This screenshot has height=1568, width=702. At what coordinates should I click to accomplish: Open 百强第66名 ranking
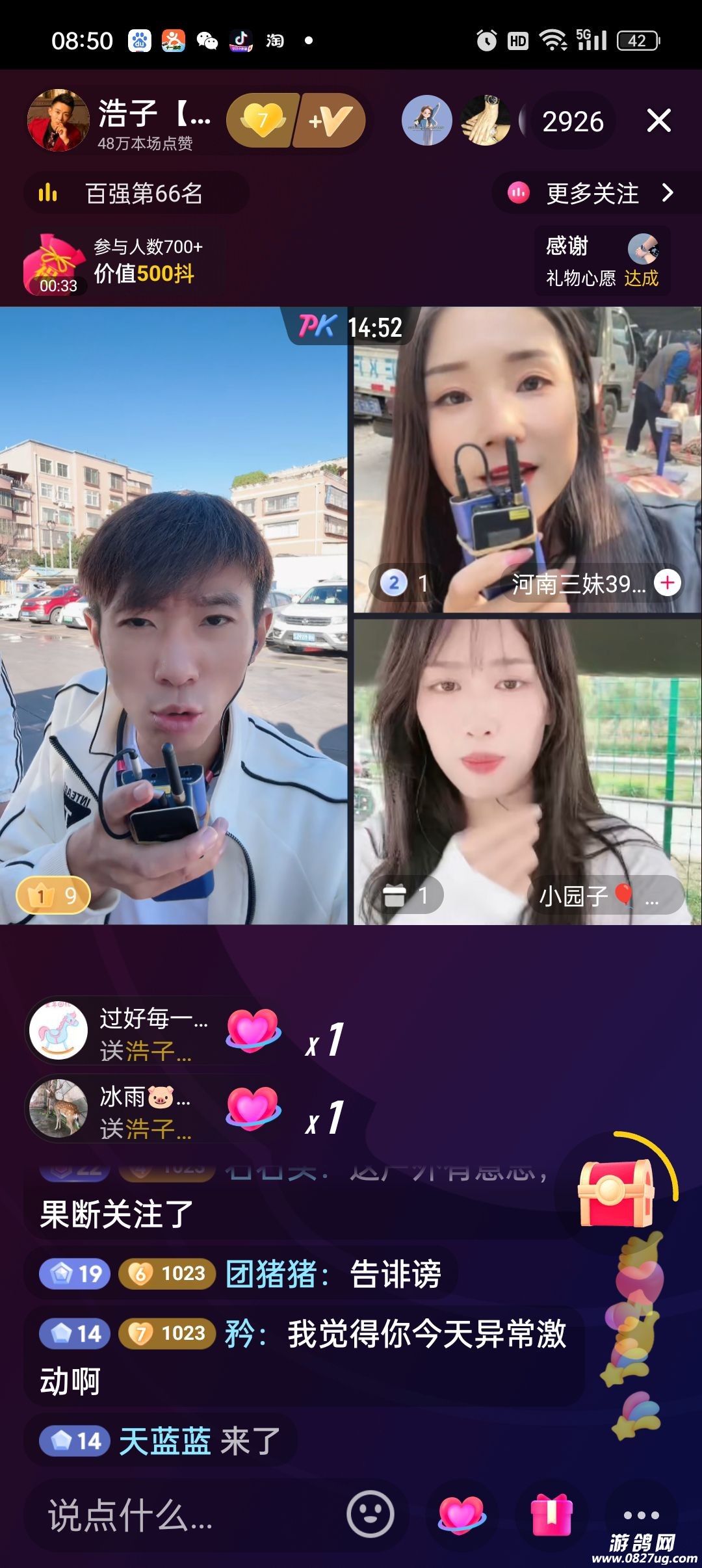click(x=136, y=193)
